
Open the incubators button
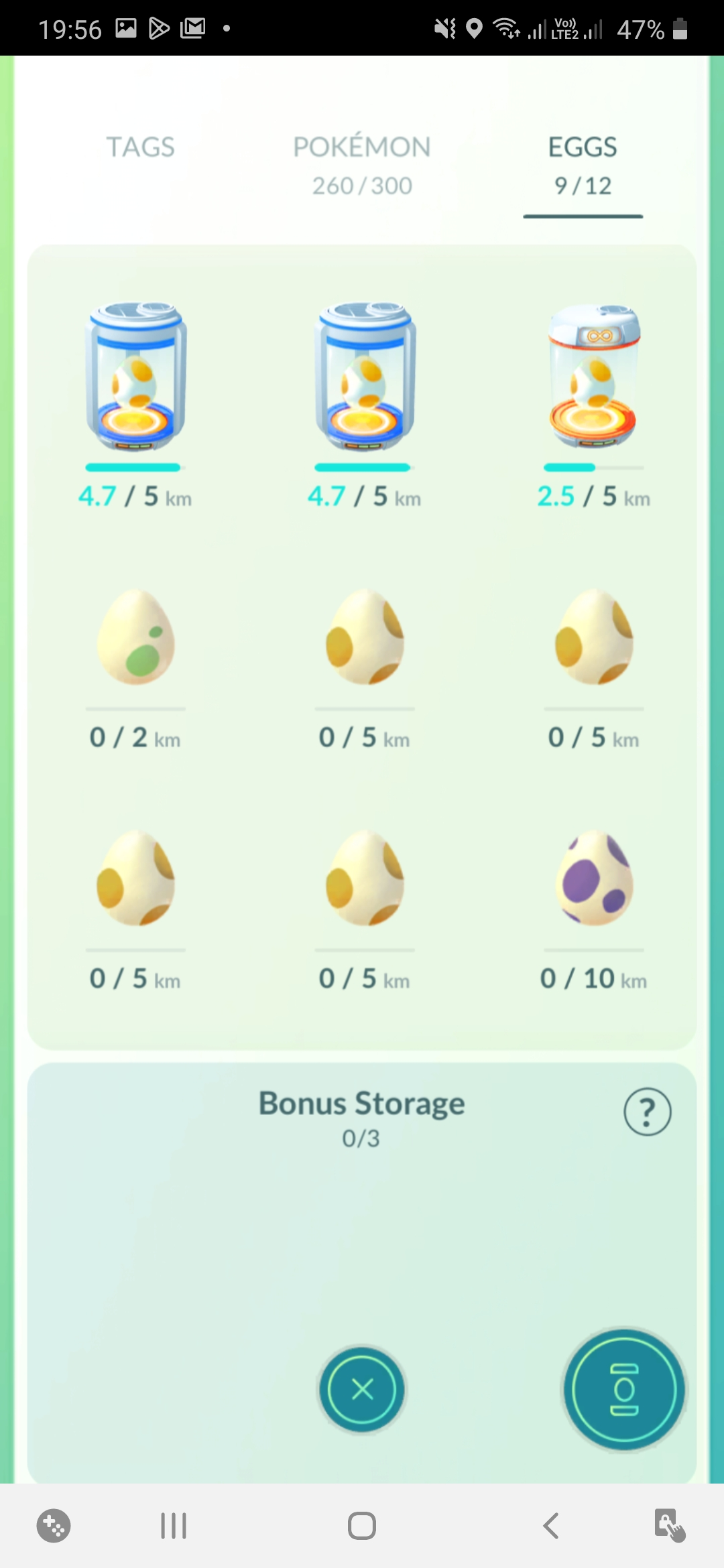pos(624,1390)
